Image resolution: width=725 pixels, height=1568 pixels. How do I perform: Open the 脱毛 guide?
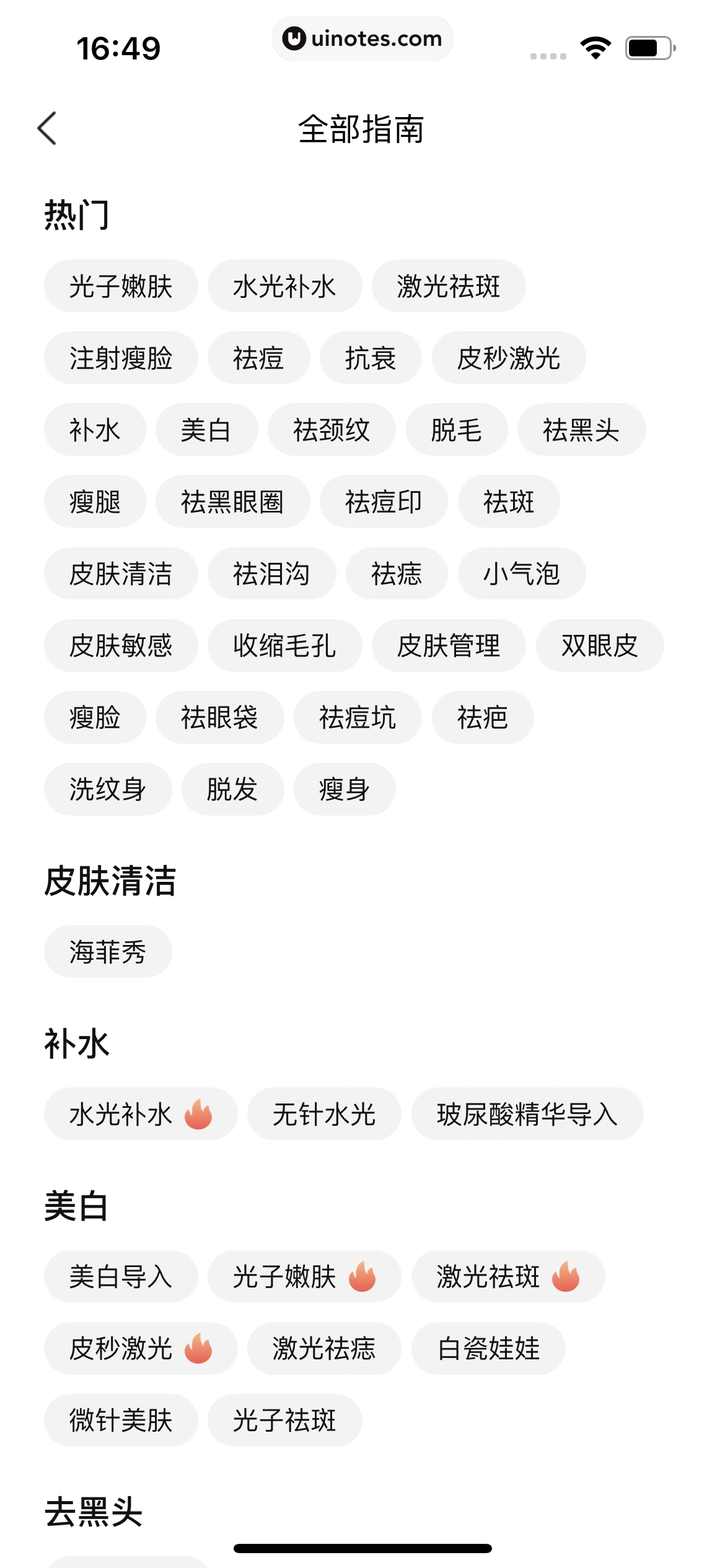click(x=457, y=430)
